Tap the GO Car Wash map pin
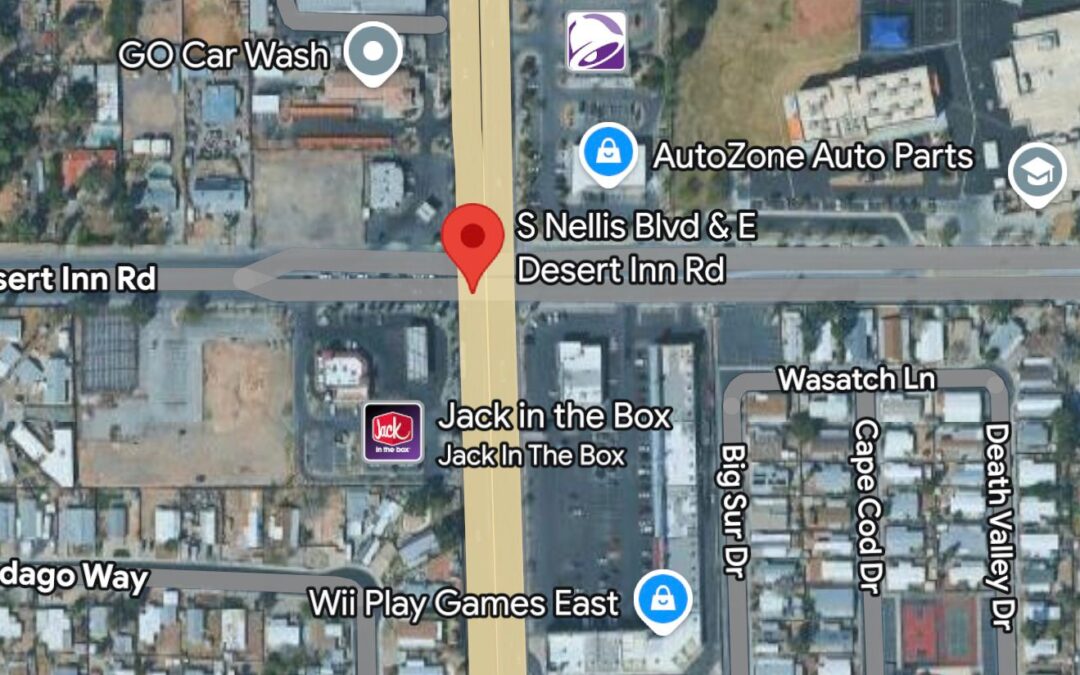This screenshot has height=675, width=1080. (x=373, y=51)
